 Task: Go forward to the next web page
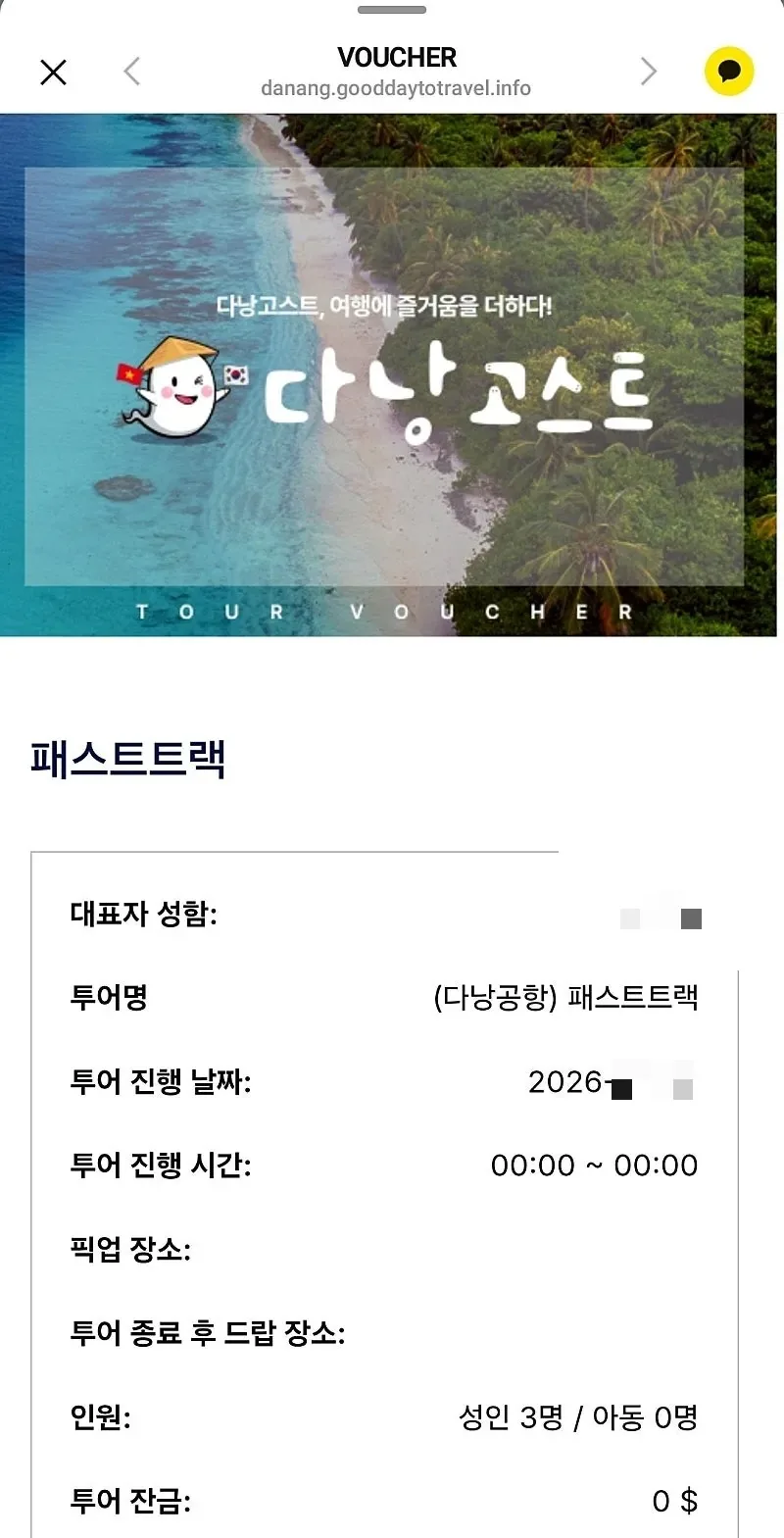point(648,72)
